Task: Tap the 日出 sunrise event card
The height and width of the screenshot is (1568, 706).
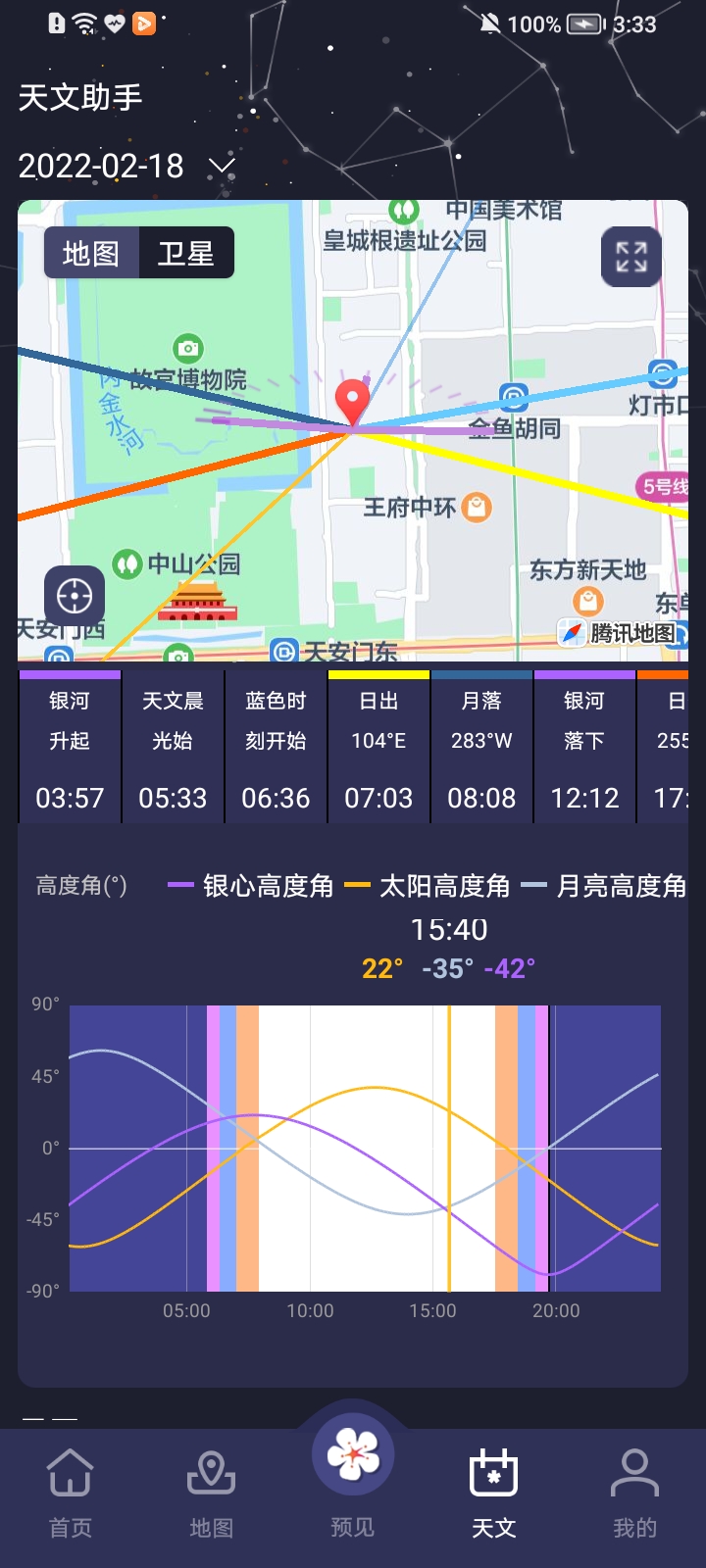Action: pos(378,747)
